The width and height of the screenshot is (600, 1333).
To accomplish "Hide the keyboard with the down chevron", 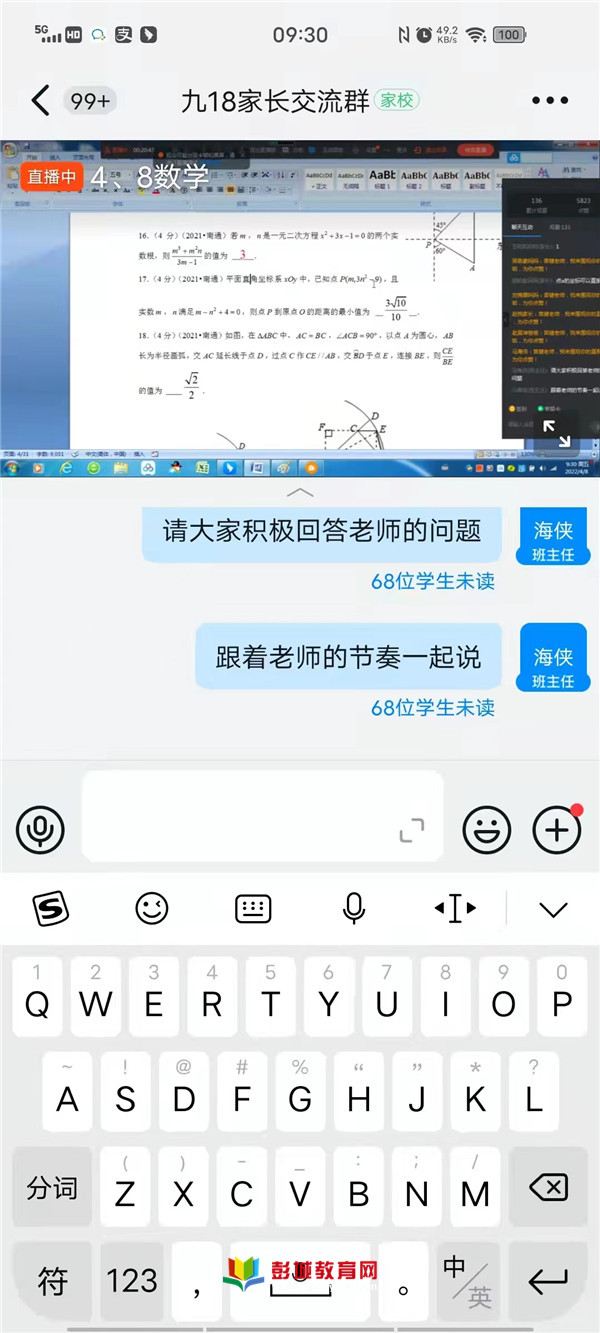I will pyautogui.click(x=553, y=908).
